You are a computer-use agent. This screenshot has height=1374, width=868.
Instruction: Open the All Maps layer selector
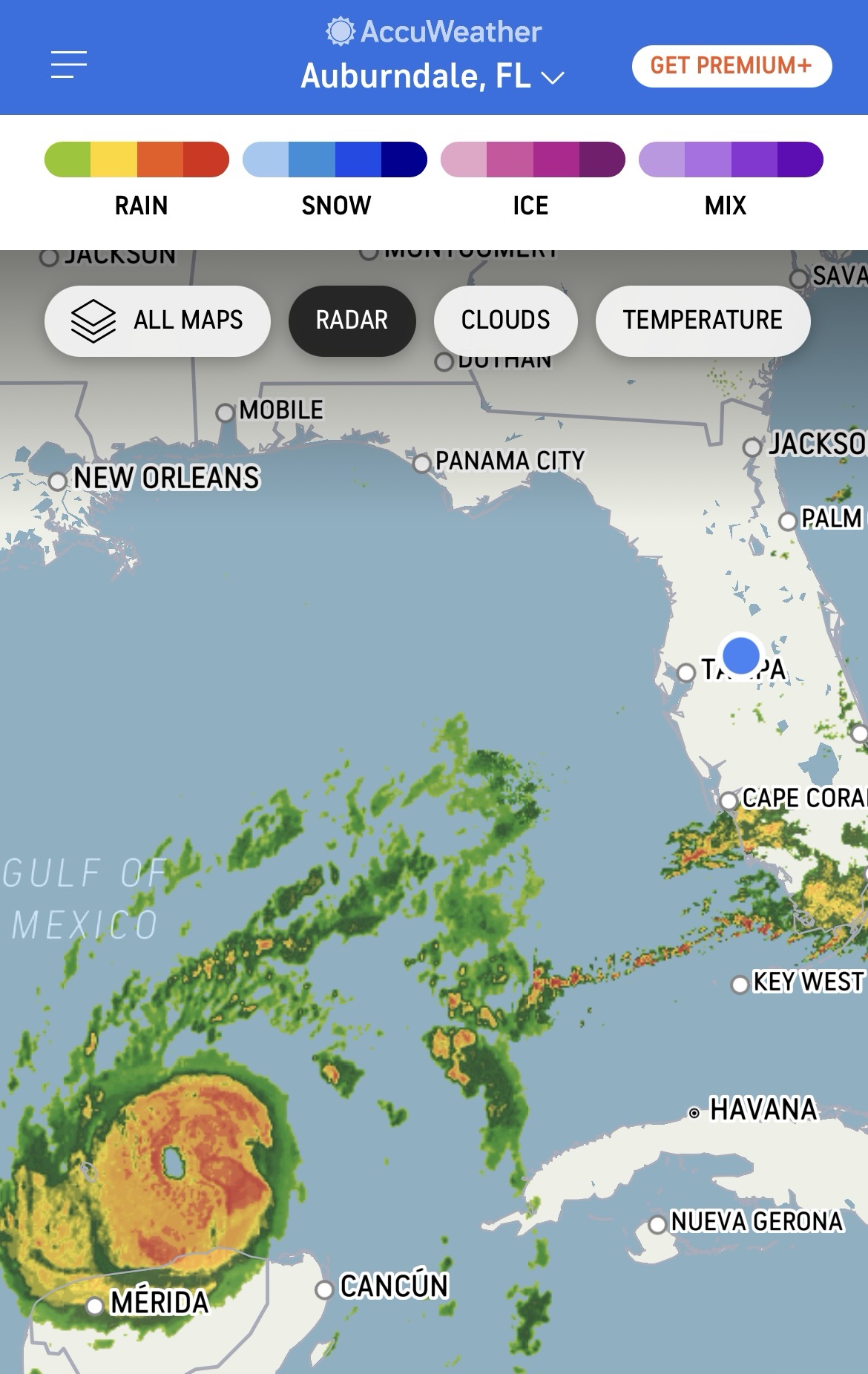click(157, 321)
